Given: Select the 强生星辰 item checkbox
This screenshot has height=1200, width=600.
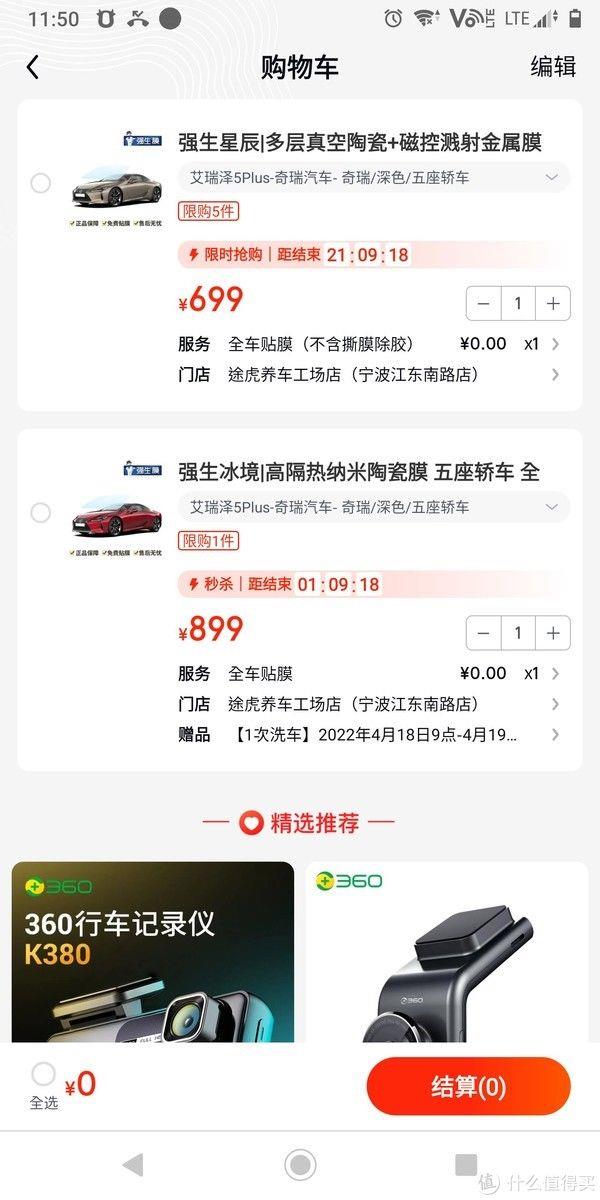Looking at the screenshot, I should (40, 183).
